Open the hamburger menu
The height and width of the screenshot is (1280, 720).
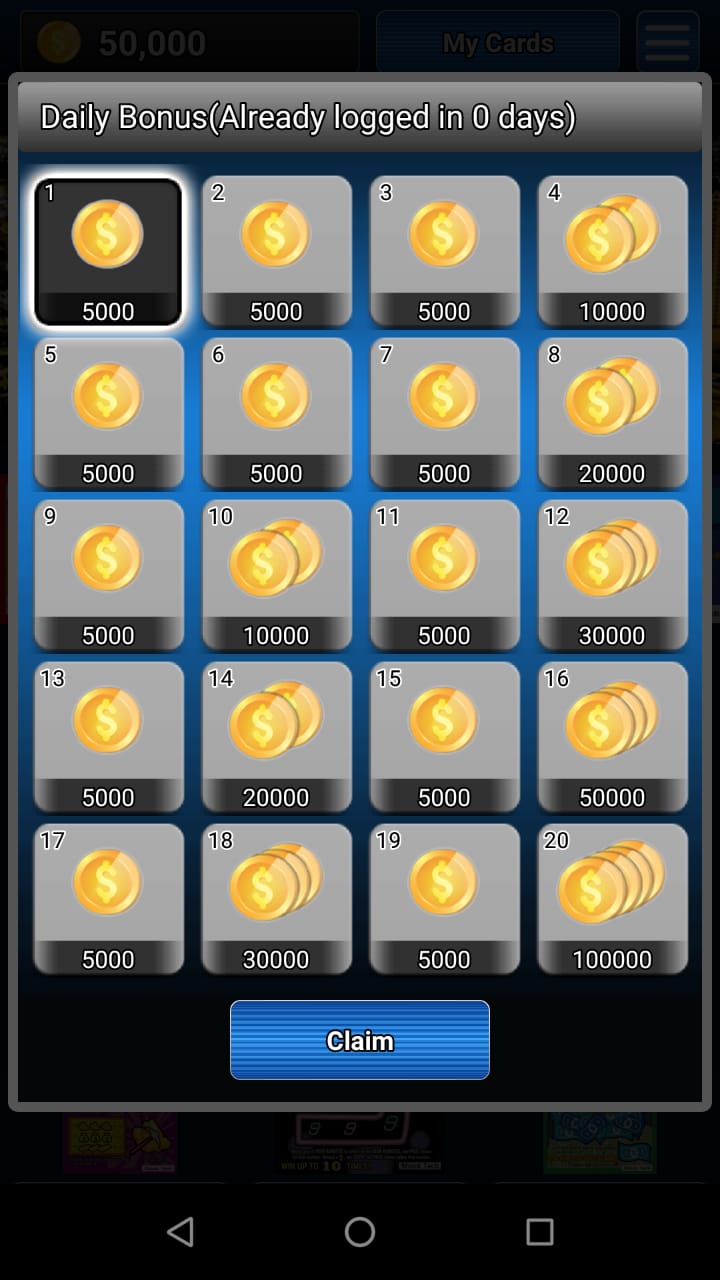666,42
